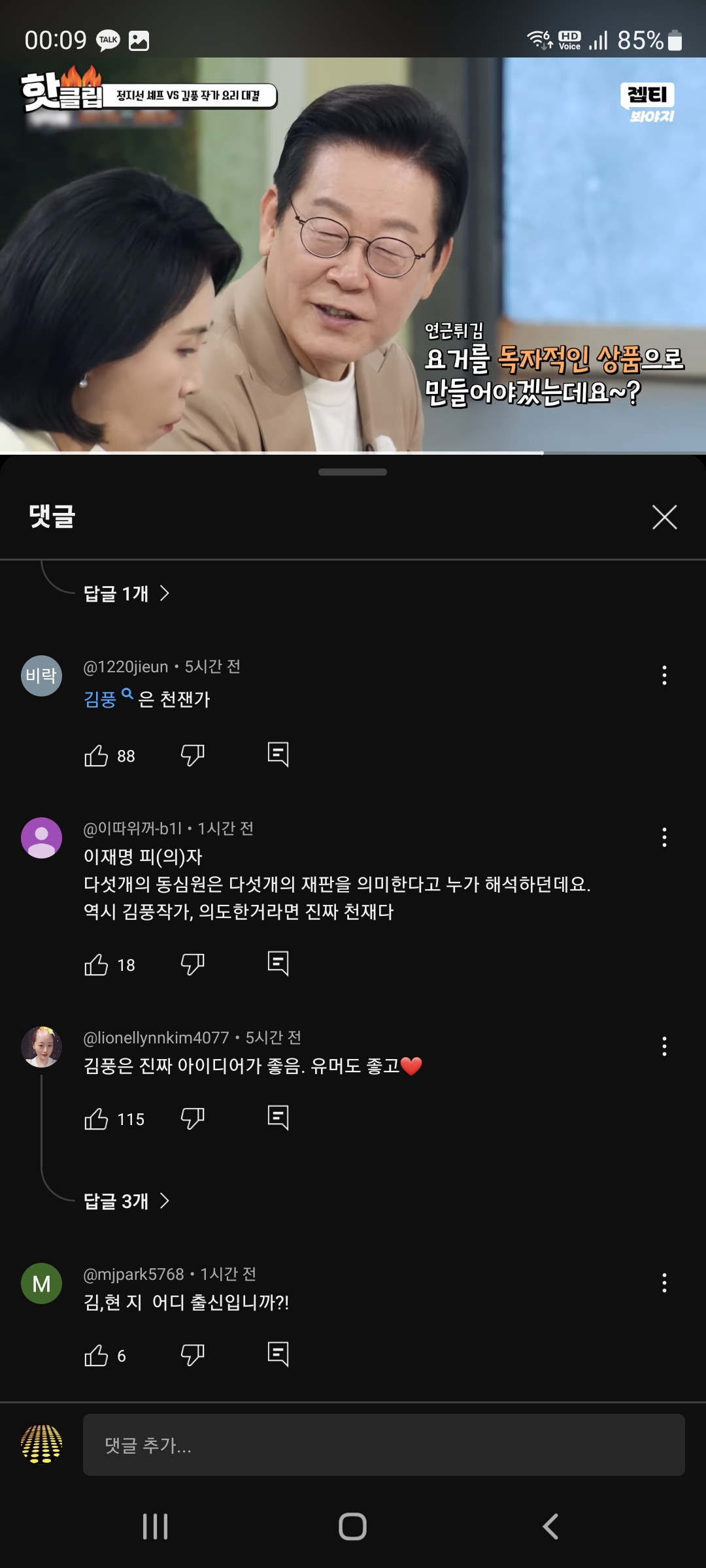View the profile avatar of @lionellynnkim4077

[42, 1047]
